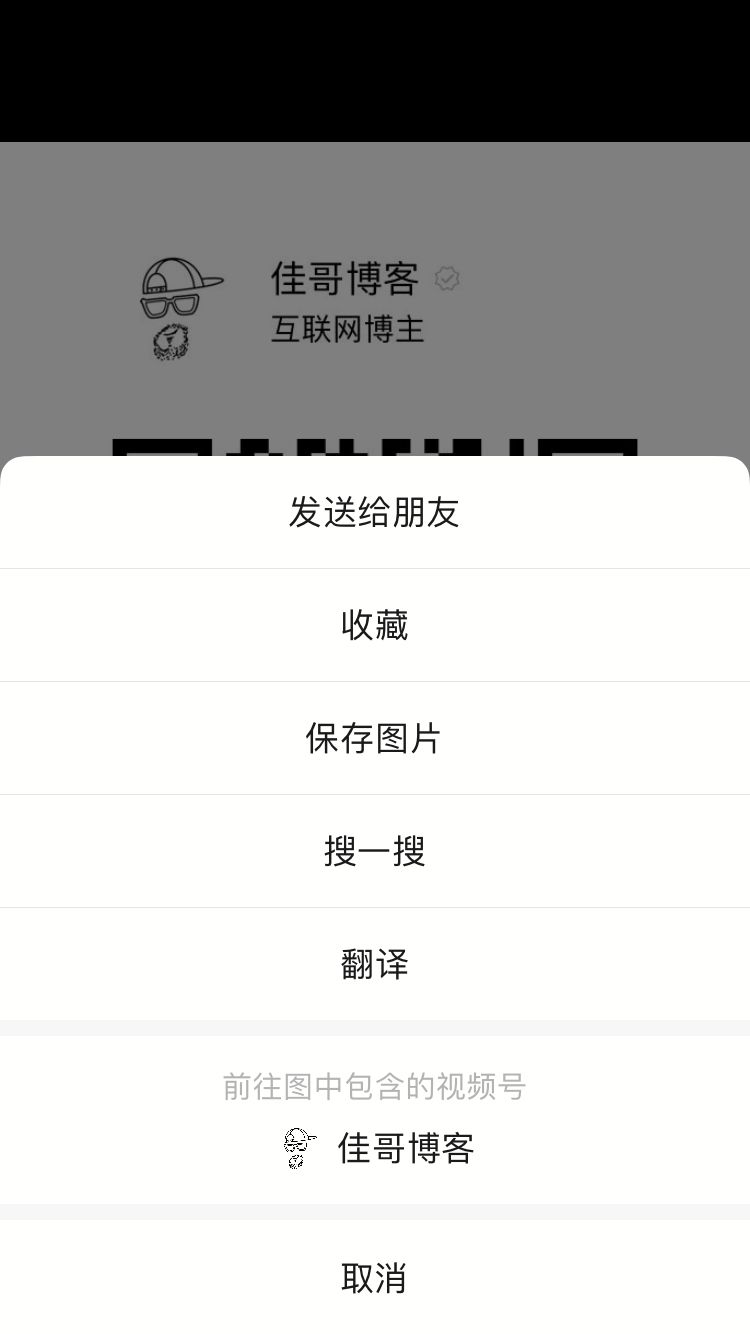Choose 保存图片 to save the image
This screenshot has width=750, height=1334.
click(375, 738)
